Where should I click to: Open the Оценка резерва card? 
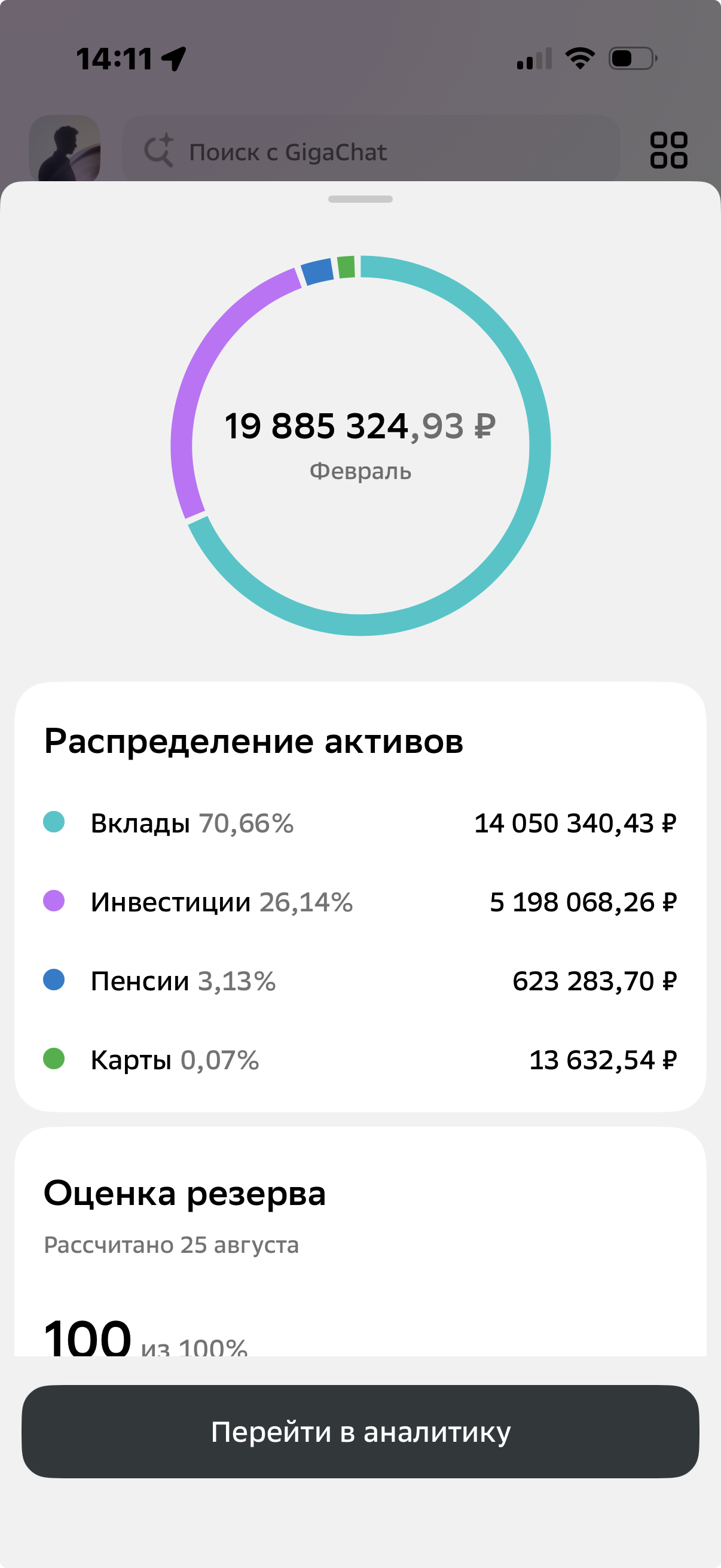tap(360, 1241)
